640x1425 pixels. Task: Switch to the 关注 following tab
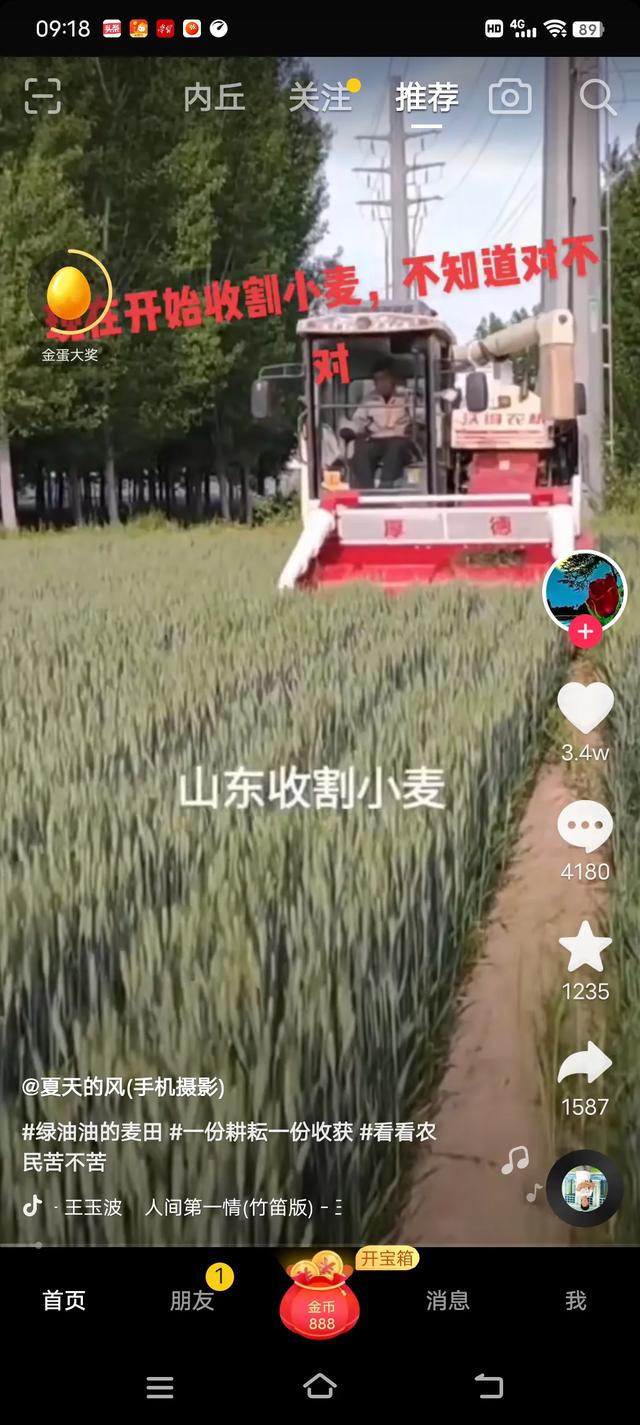point(321,97)
